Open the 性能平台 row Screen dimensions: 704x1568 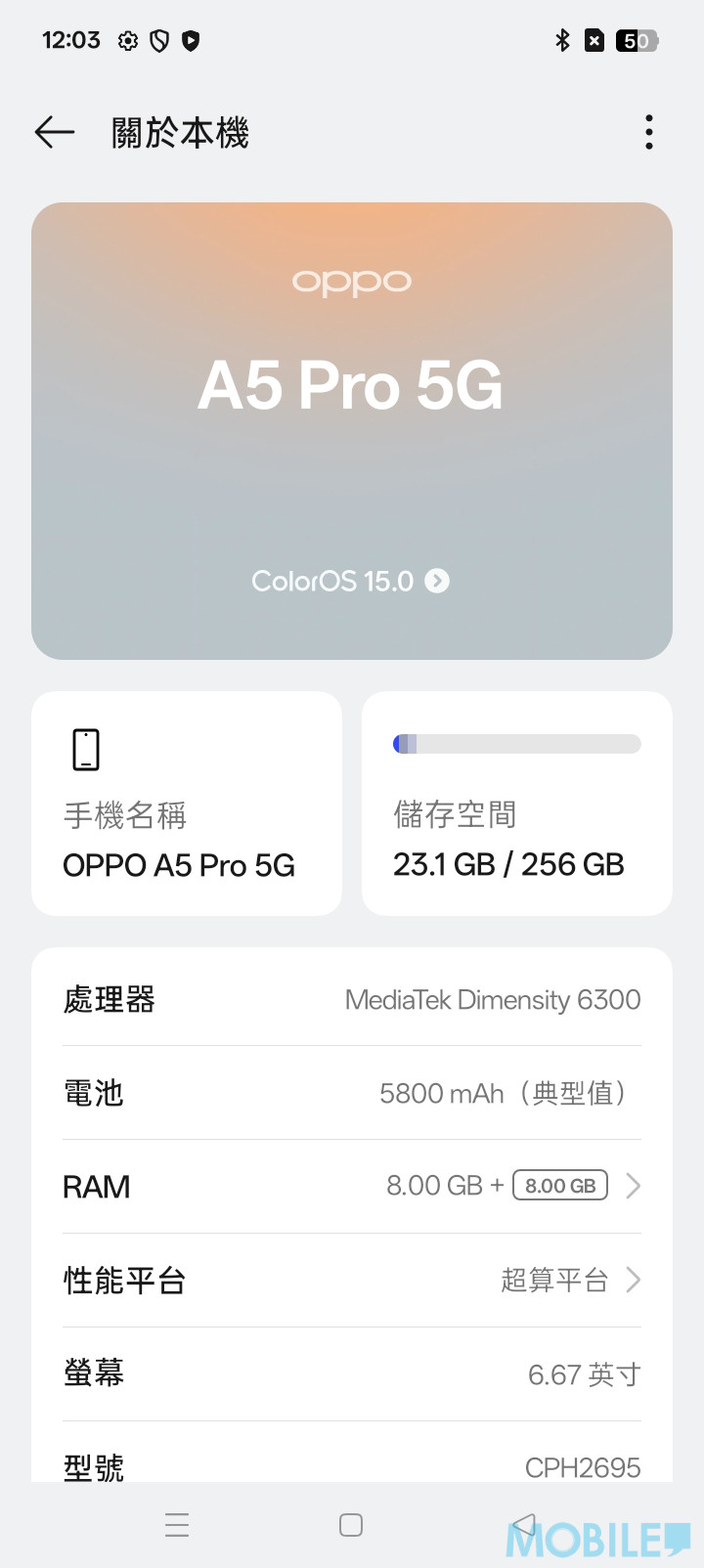point(352,1280)
